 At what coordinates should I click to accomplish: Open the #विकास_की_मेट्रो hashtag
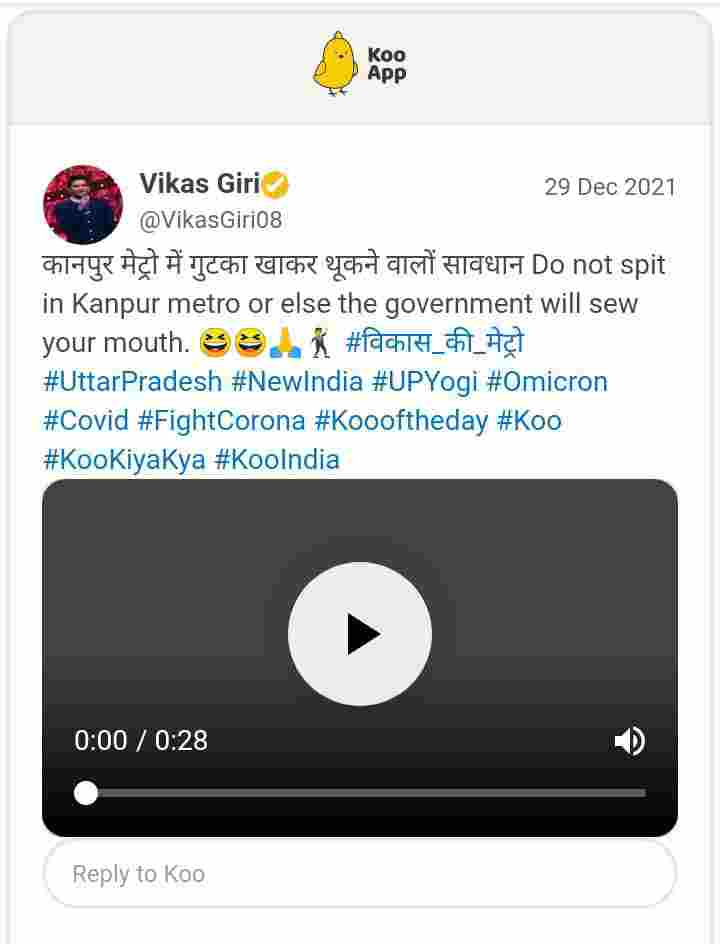click(434, 343)
